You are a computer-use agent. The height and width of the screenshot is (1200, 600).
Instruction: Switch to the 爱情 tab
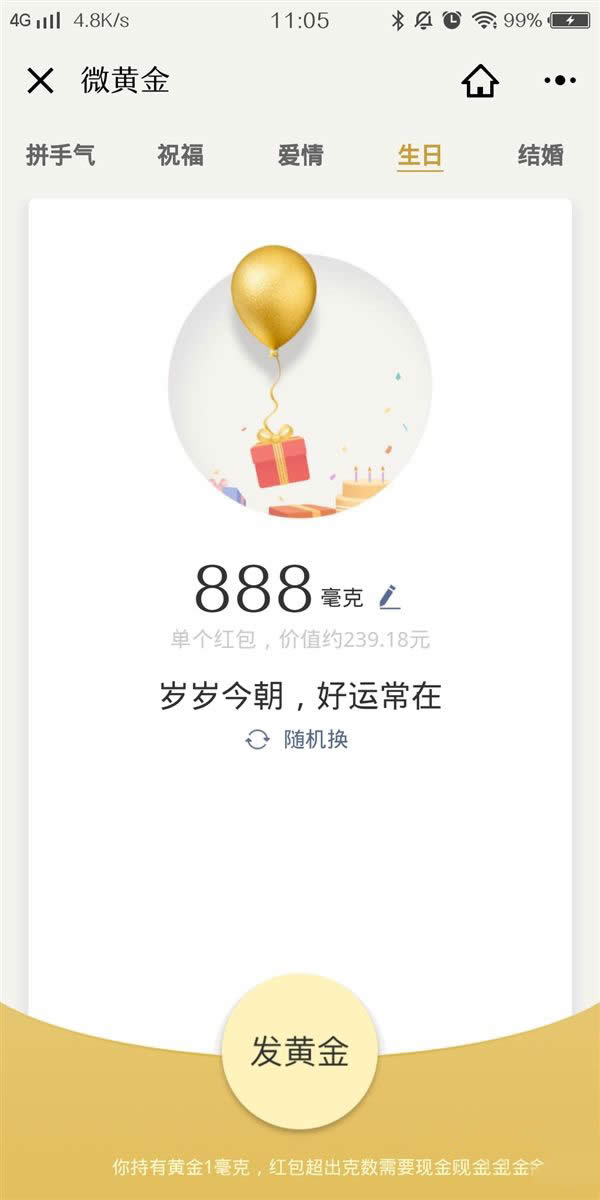300,155
